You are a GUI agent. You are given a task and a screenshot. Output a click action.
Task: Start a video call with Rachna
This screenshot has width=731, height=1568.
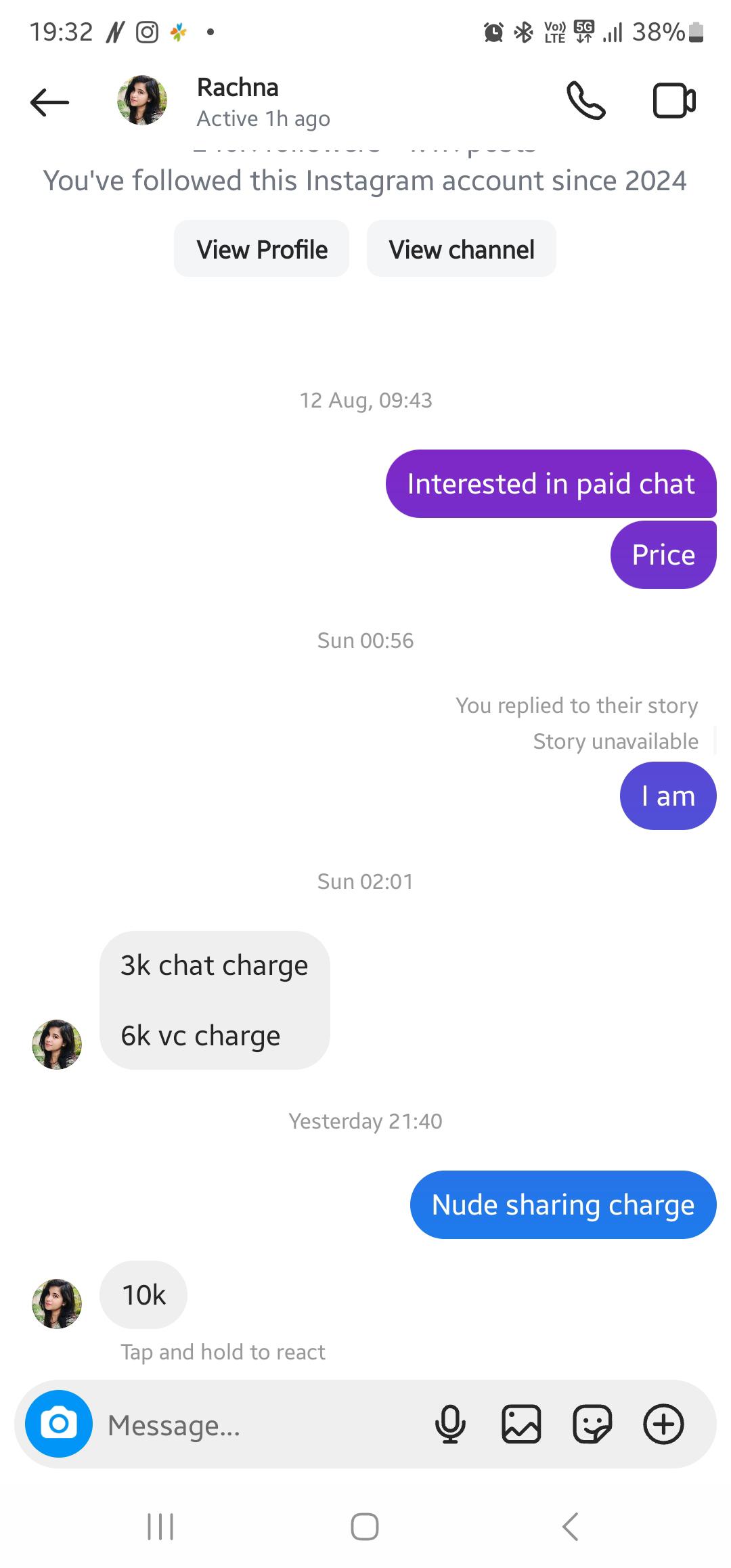[673, 101]
